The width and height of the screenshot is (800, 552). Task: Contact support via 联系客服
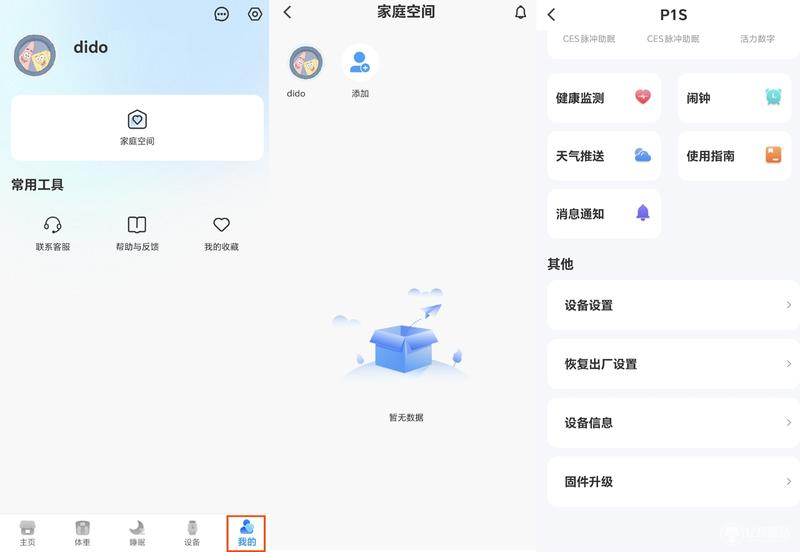pyautogui.click(x=53, y=233)
